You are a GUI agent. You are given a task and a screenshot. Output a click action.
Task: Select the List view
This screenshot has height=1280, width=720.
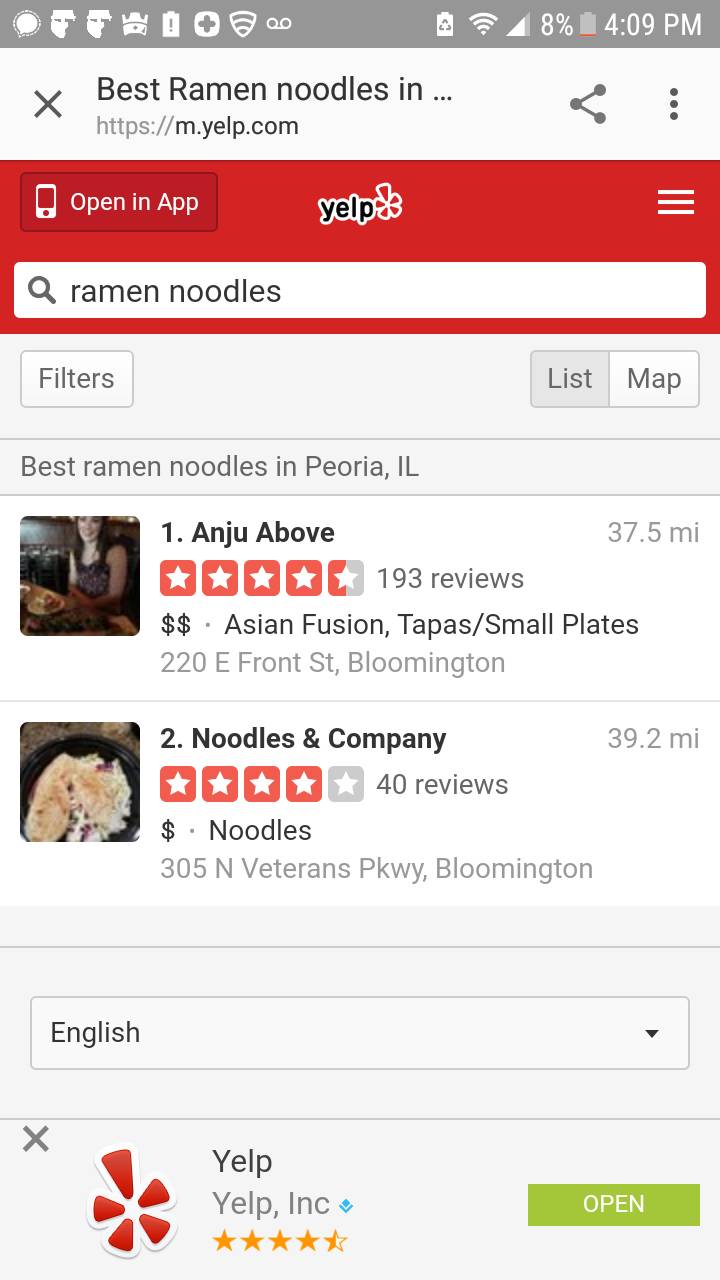click(x=570, y=379)
